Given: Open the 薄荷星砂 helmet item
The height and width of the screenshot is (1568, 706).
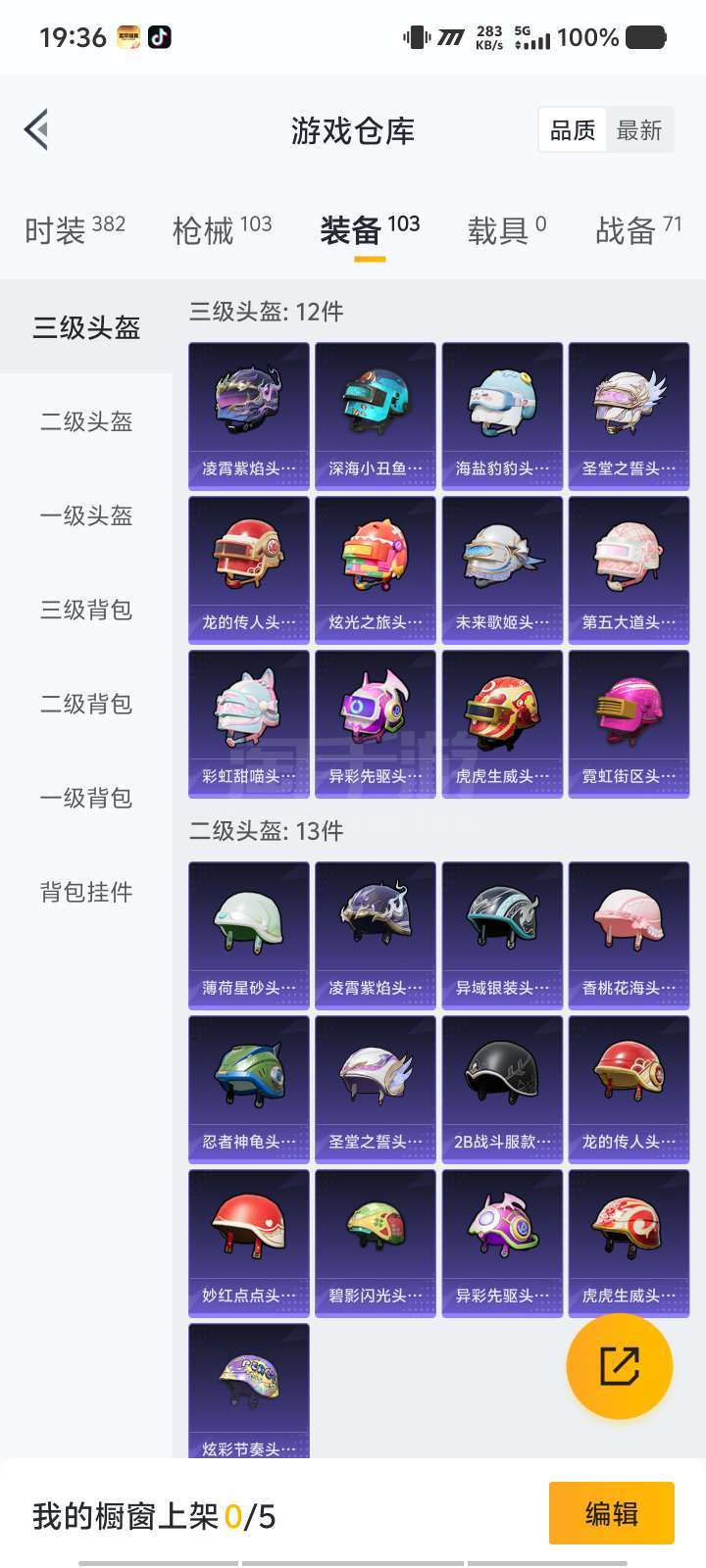Looking at the screenshot, I should click(249, 935).
